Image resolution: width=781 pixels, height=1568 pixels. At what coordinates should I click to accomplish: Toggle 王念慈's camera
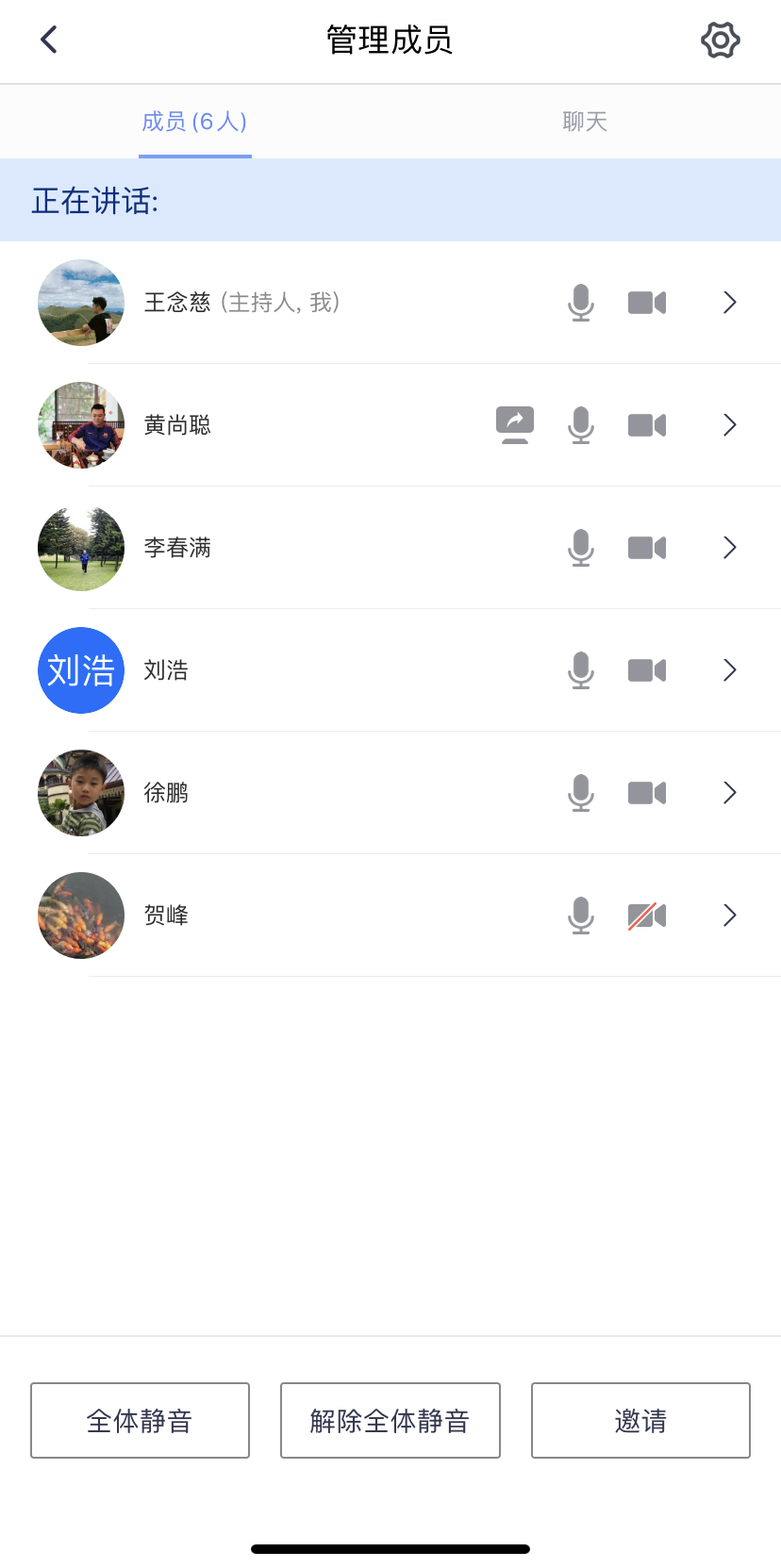pyautogui.click(x=647, y=303)
